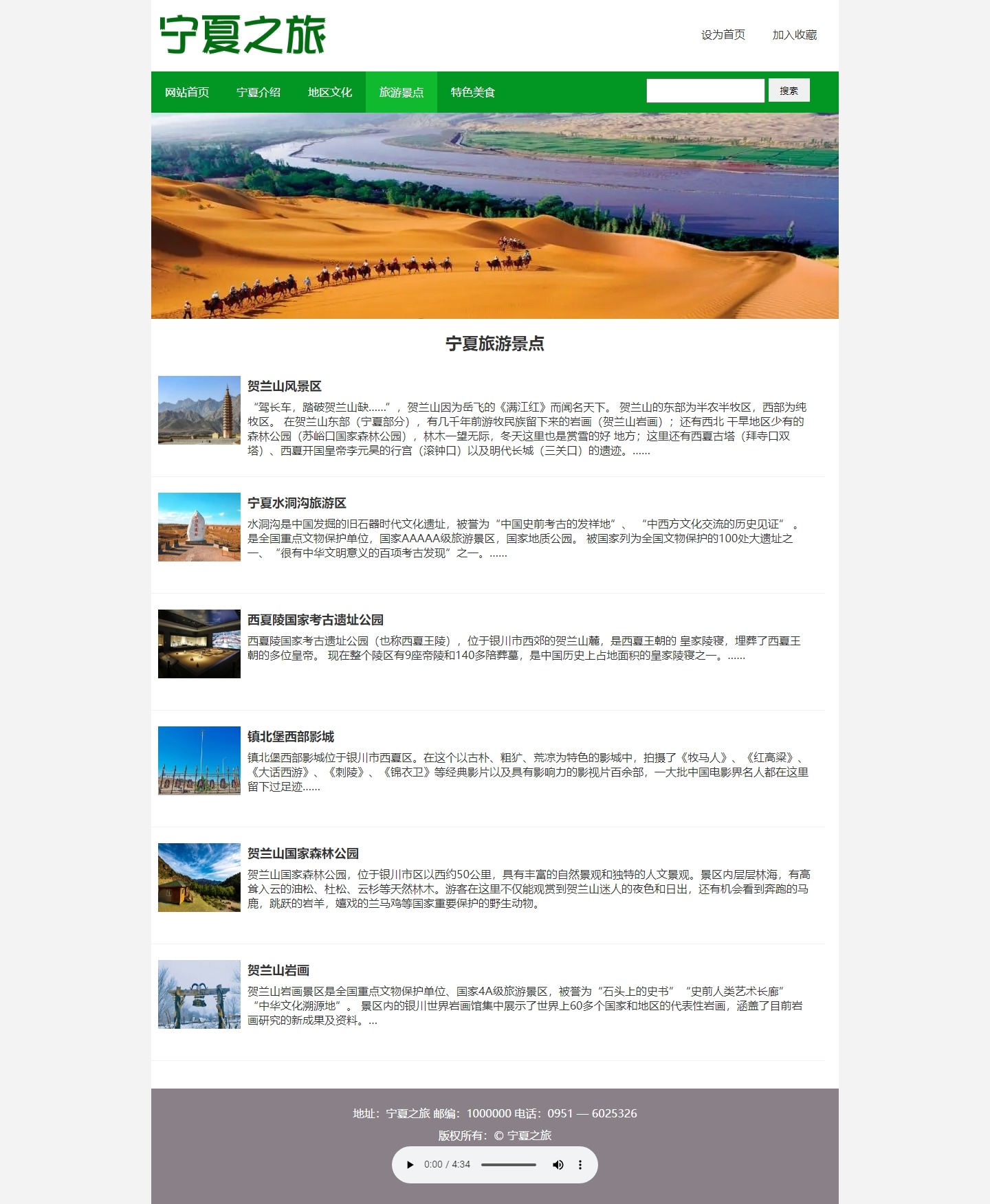Play the background audio
990x1204 pixels.
tap(410, 1165)
